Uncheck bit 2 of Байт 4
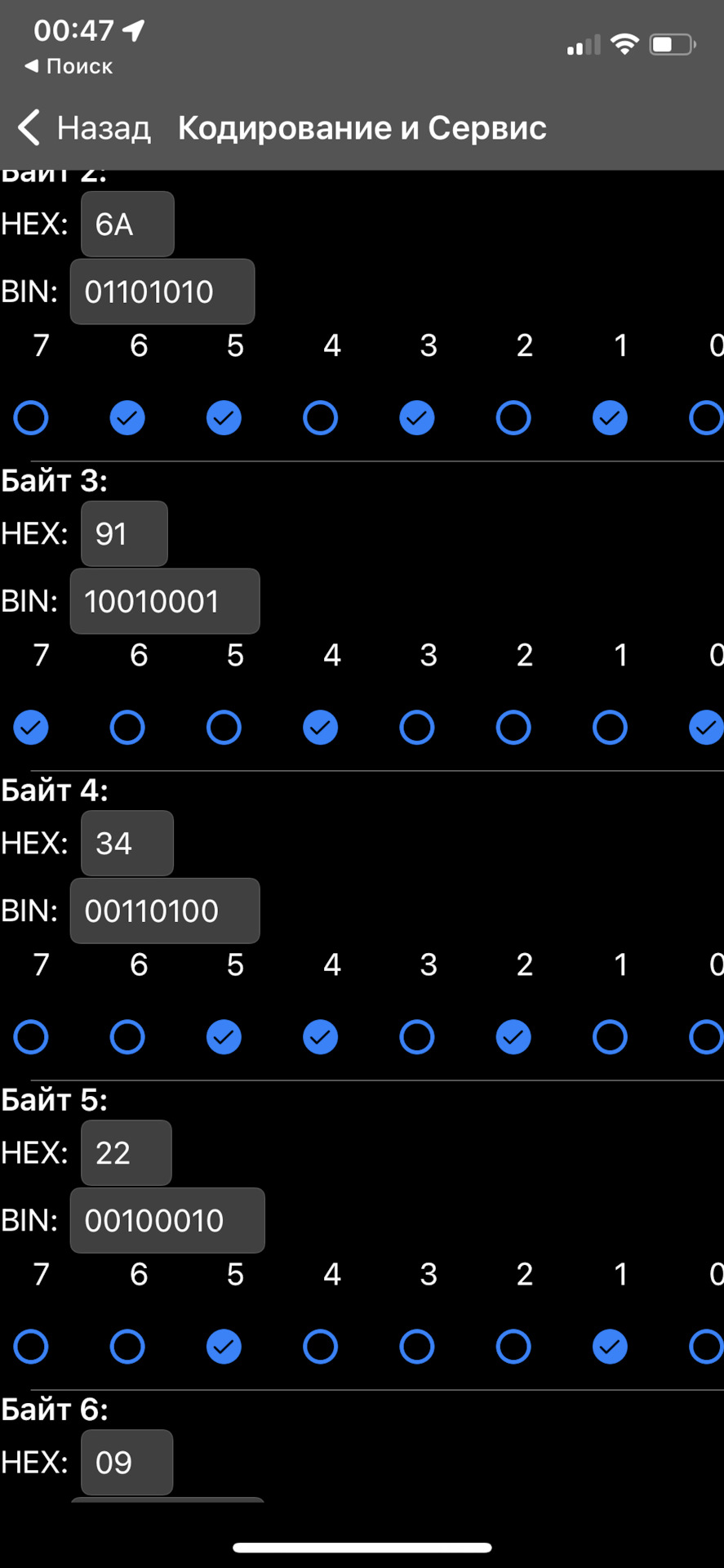The height and width of the screenshot is (1568, 724). click(x=513, y=1037)
